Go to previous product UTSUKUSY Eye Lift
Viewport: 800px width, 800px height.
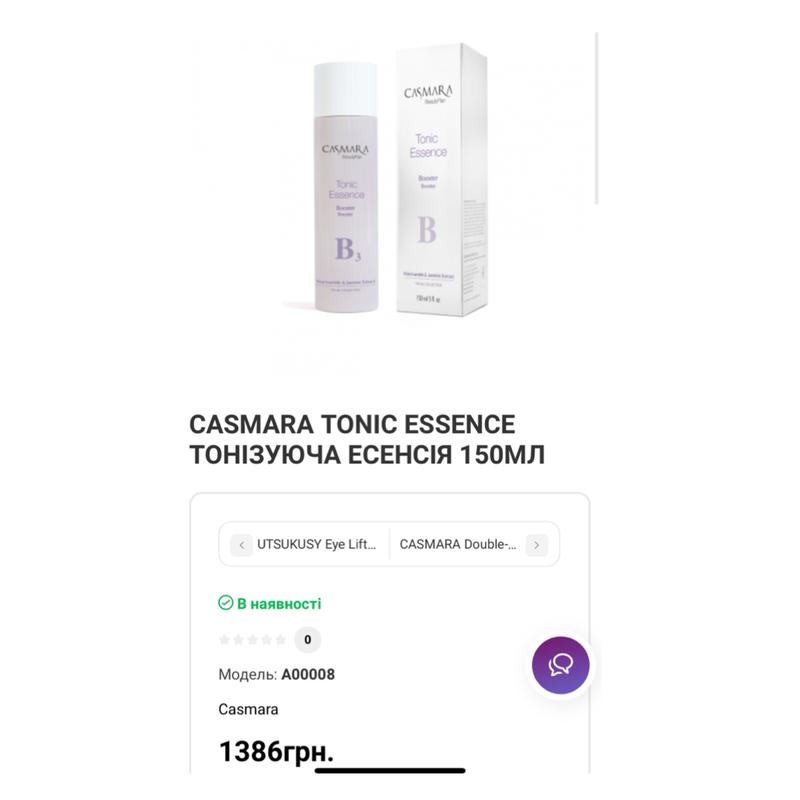[316, 545]
